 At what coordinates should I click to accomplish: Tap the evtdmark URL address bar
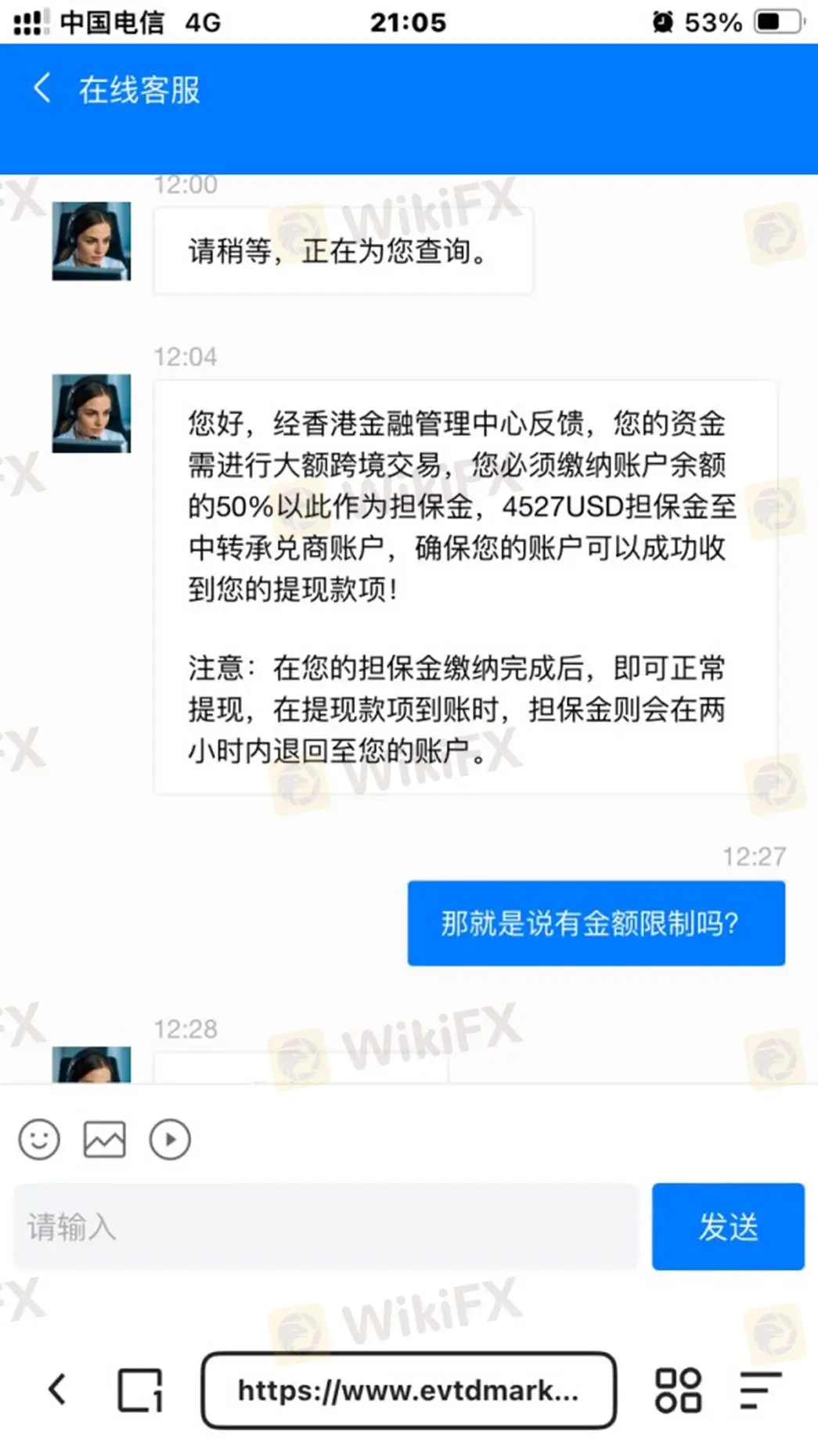click(x=408, y=1389)
